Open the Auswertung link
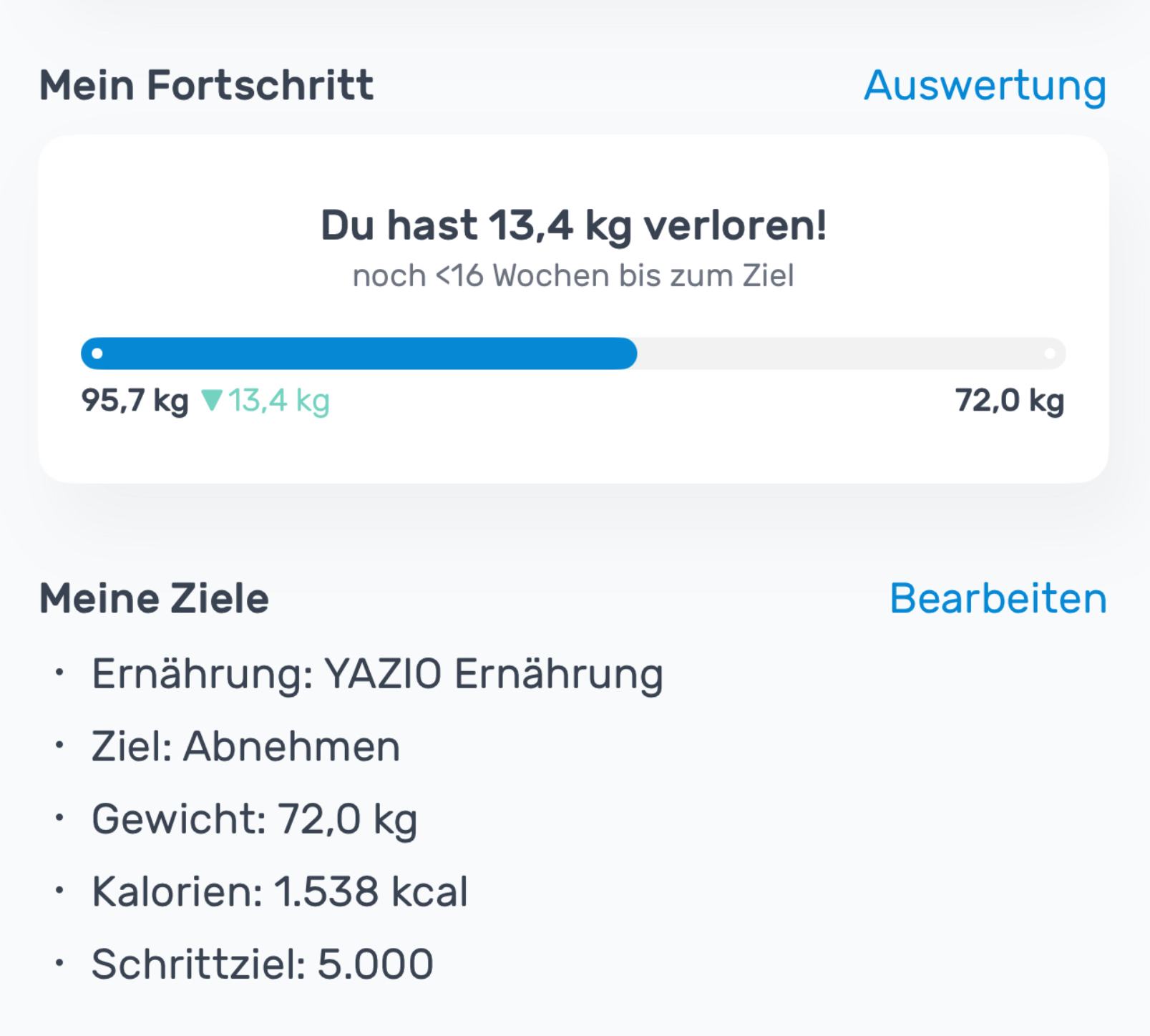 (985, 86)
